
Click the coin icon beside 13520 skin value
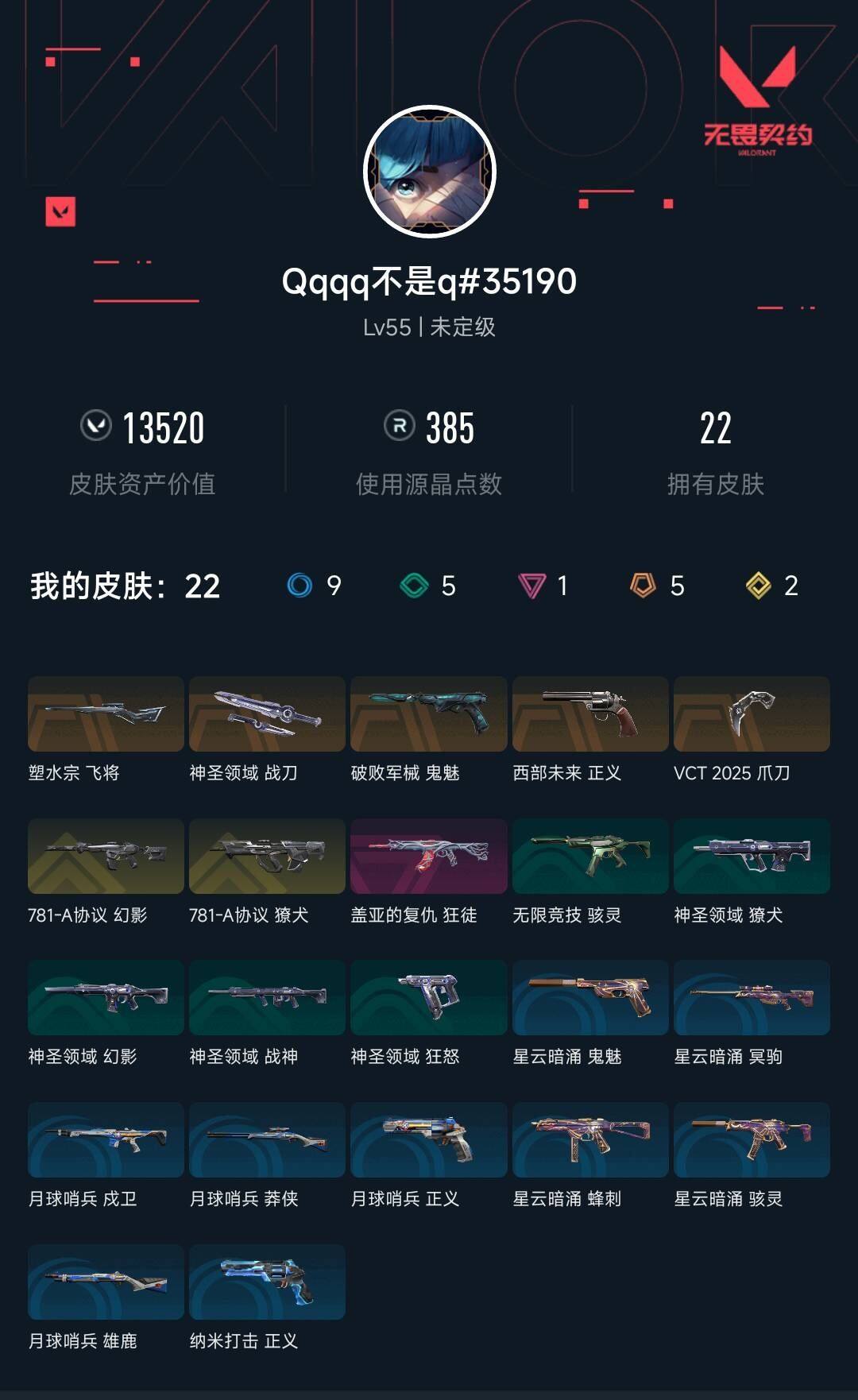pos(98,427)
